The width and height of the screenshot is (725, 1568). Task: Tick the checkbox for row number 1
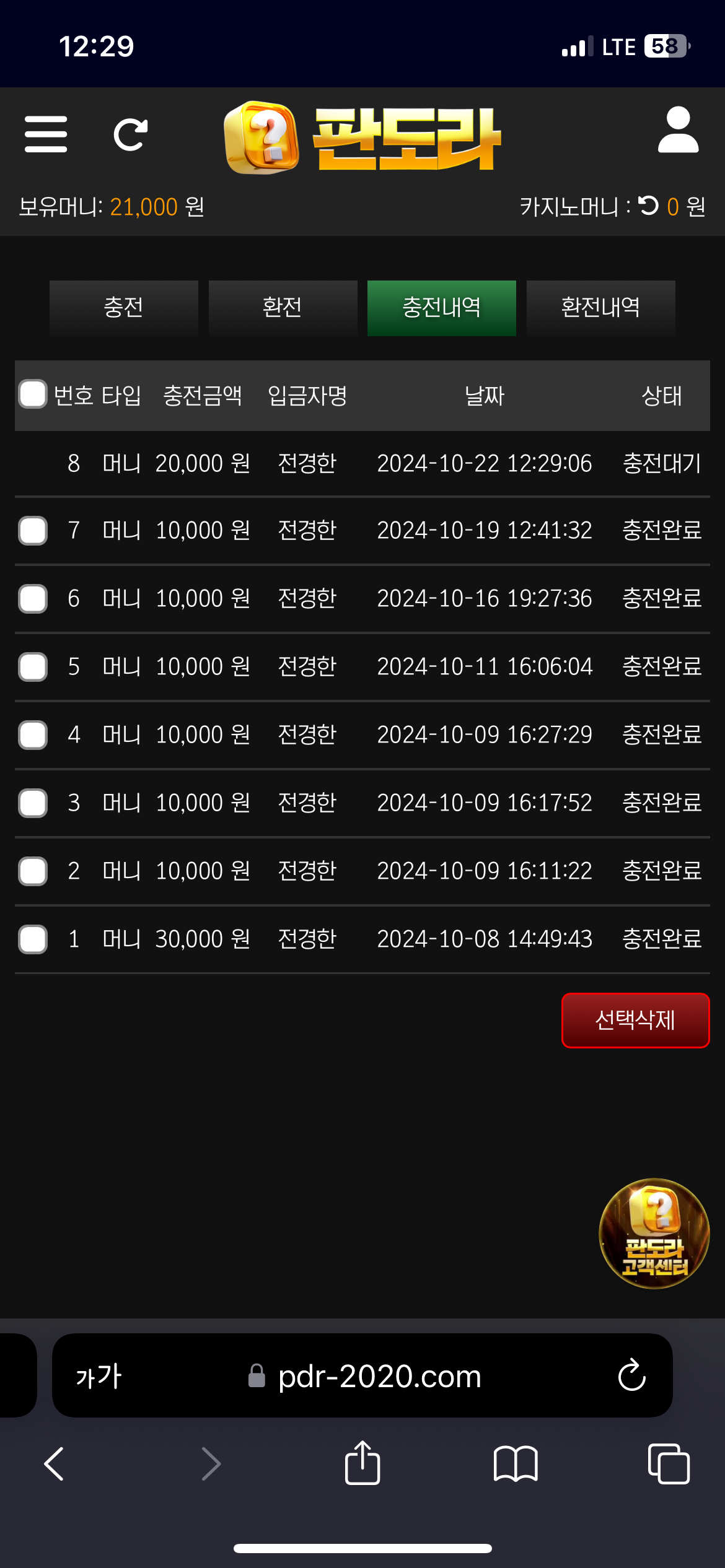33,939
